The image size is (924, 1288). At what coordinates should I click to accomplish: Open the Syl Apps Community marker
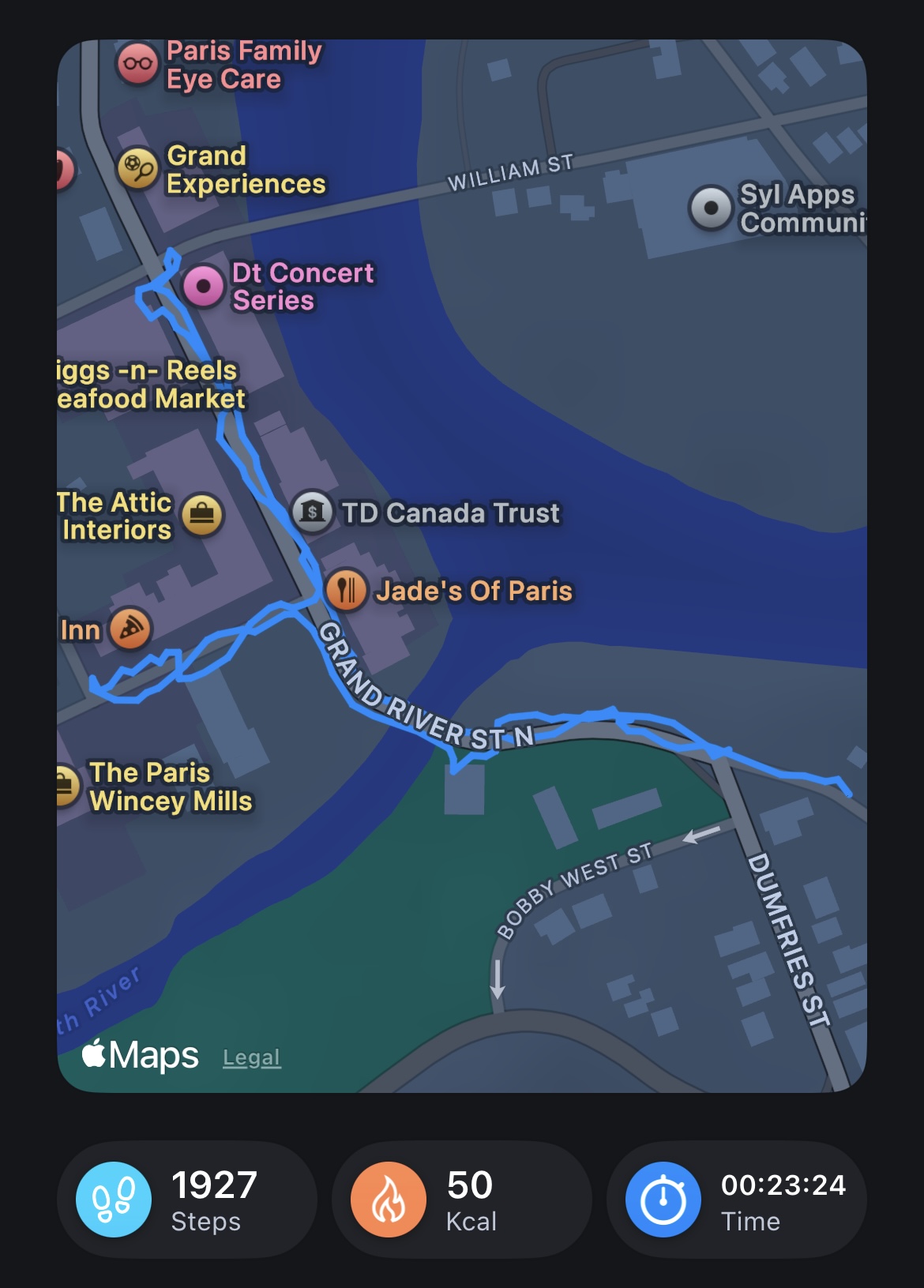(711, 208)
